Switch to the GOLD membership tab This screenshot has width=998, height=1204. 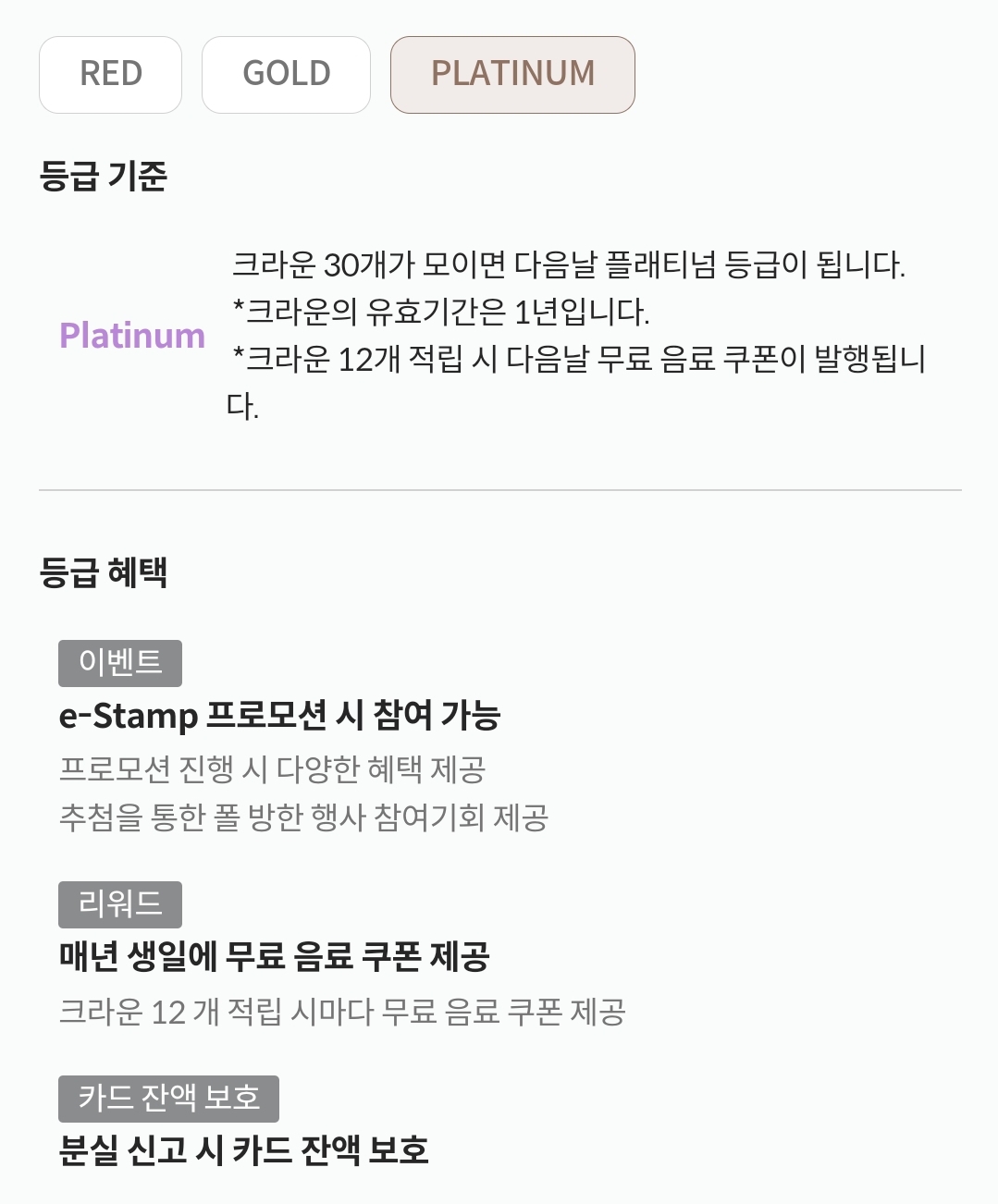pyautogui.click(x=286, y=74)
